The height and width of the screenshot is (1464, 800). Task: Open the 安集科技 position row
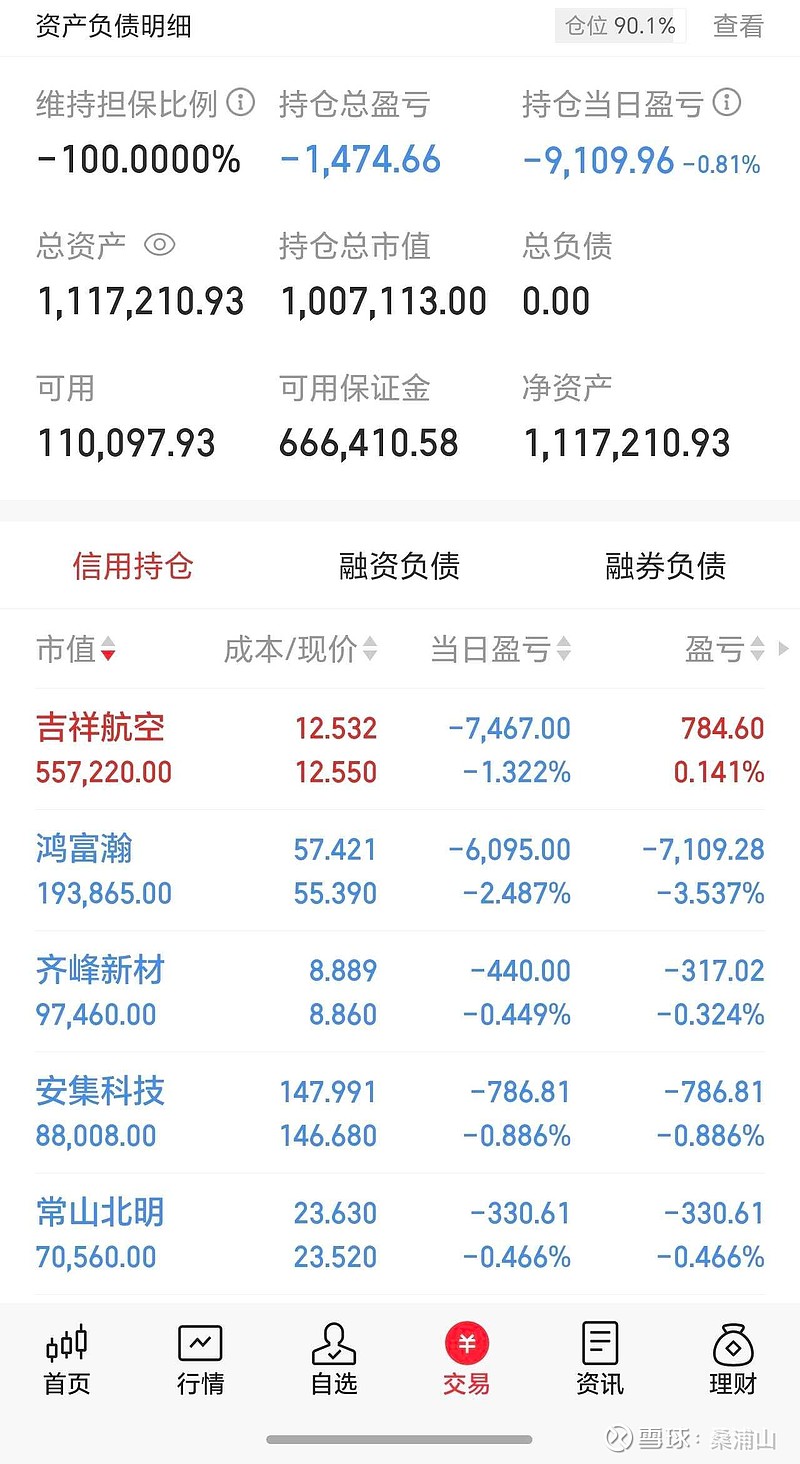[x=400, y=1112]
